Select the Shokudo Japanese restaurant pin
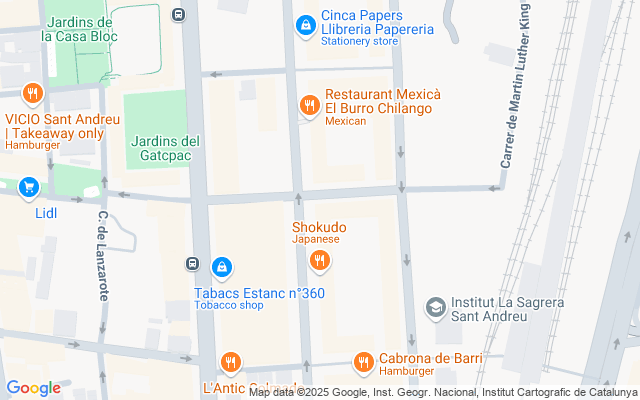The height and width of the screenshot is (400, 640). click(x=320, y=261)
